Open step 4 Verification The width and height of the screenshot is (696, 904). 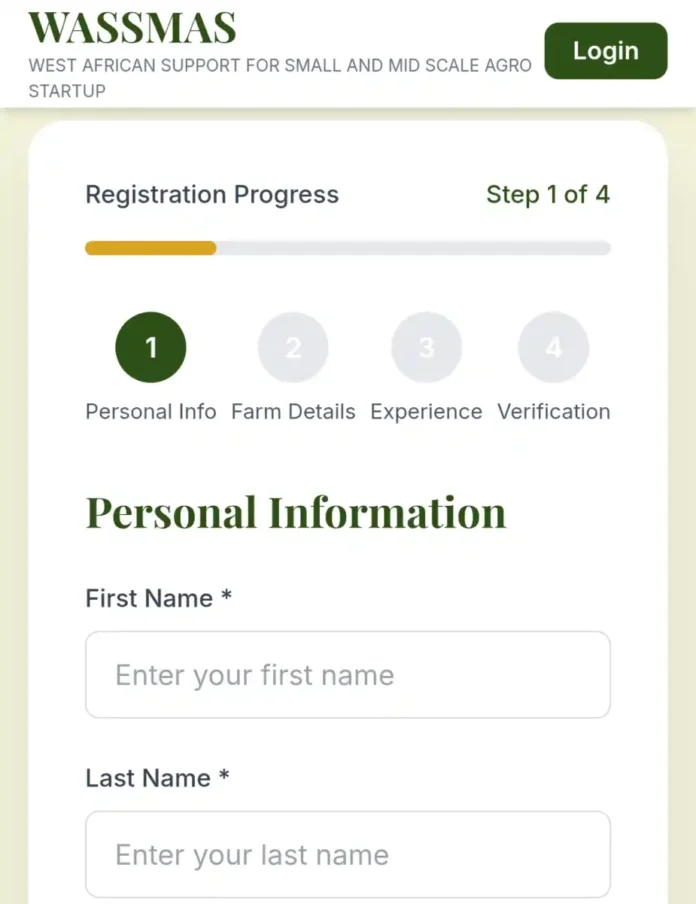553,348
